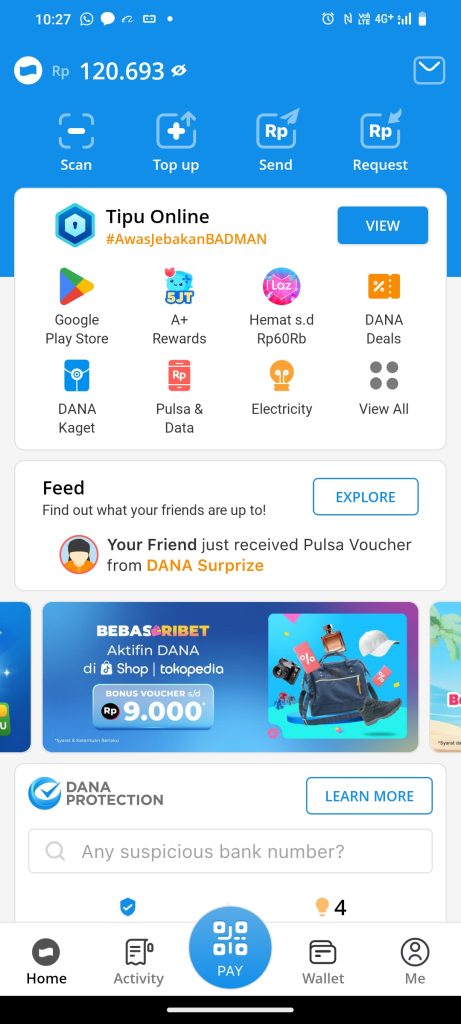Tap the PAY QR button
The height and width of the screenshot is (1024, 461).
[x=230, y=948]
